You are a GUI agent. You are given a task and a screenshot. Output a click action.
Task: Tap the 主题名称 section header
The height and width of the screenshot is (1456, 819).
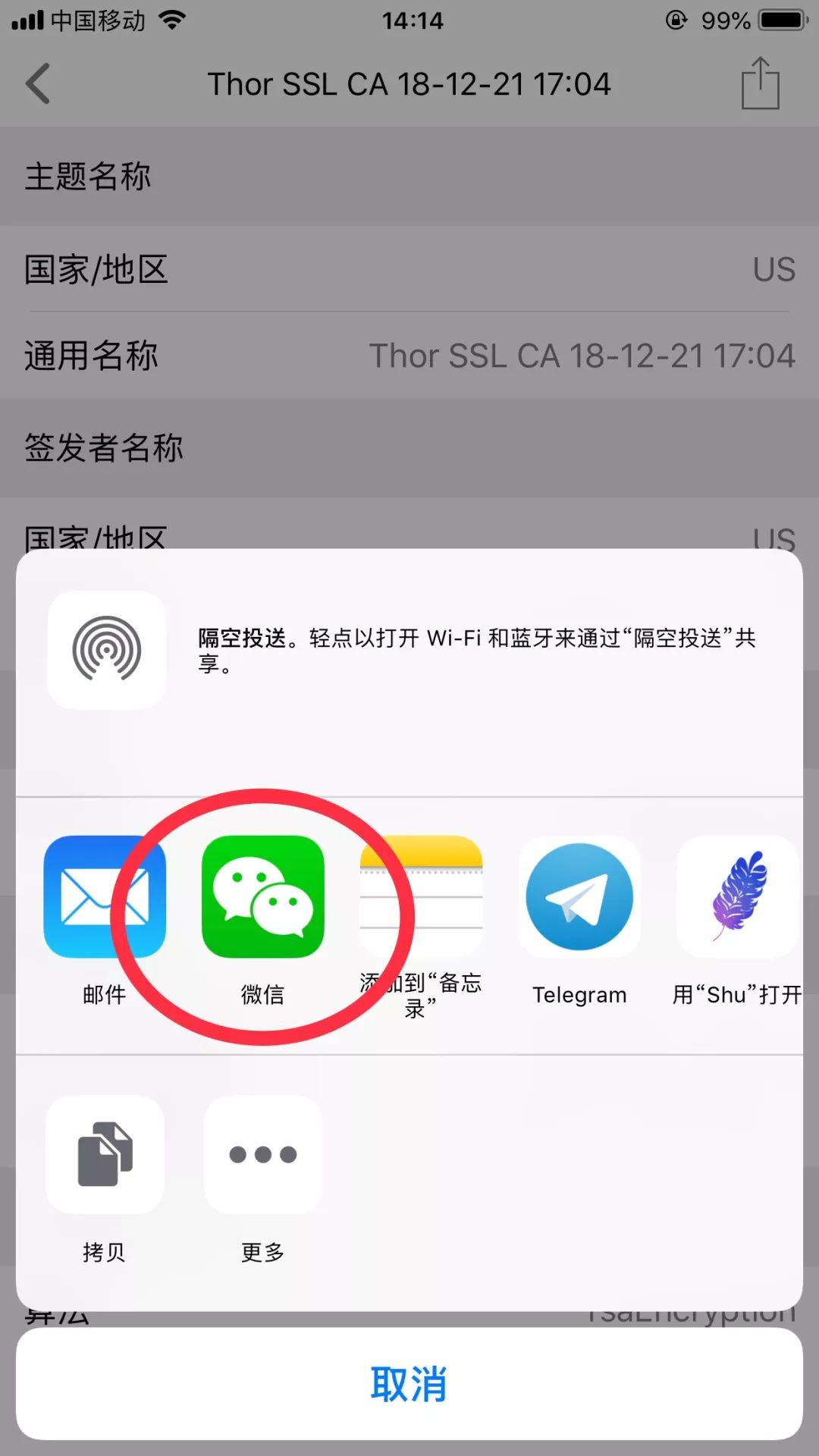point(88,177)
